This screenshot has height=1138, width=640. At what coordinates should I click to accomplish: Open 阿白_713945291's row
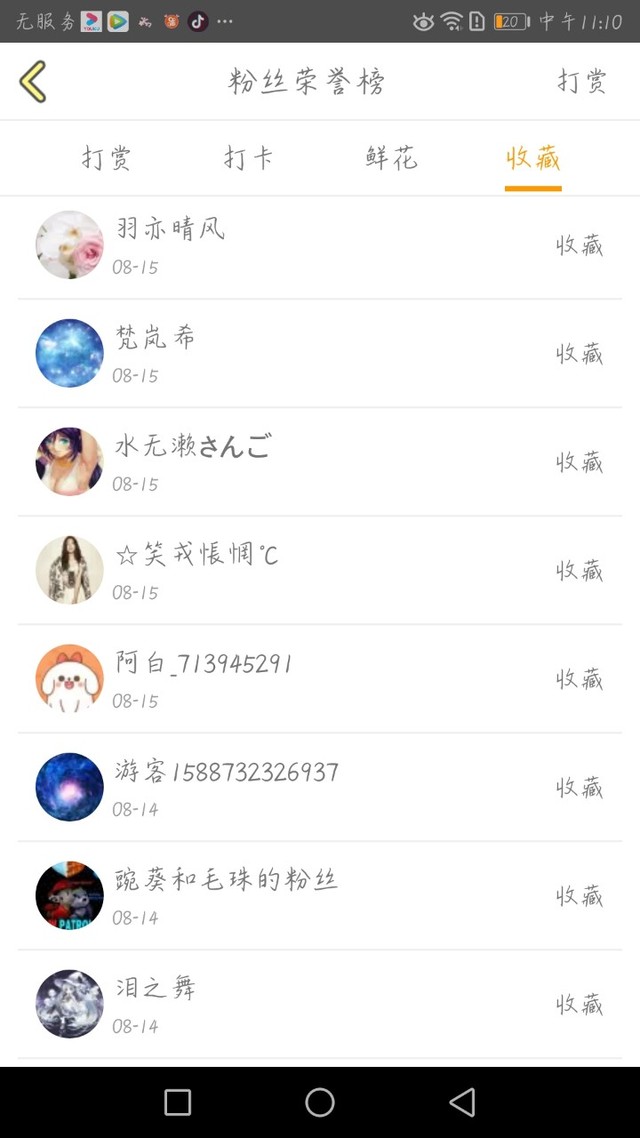320,678
